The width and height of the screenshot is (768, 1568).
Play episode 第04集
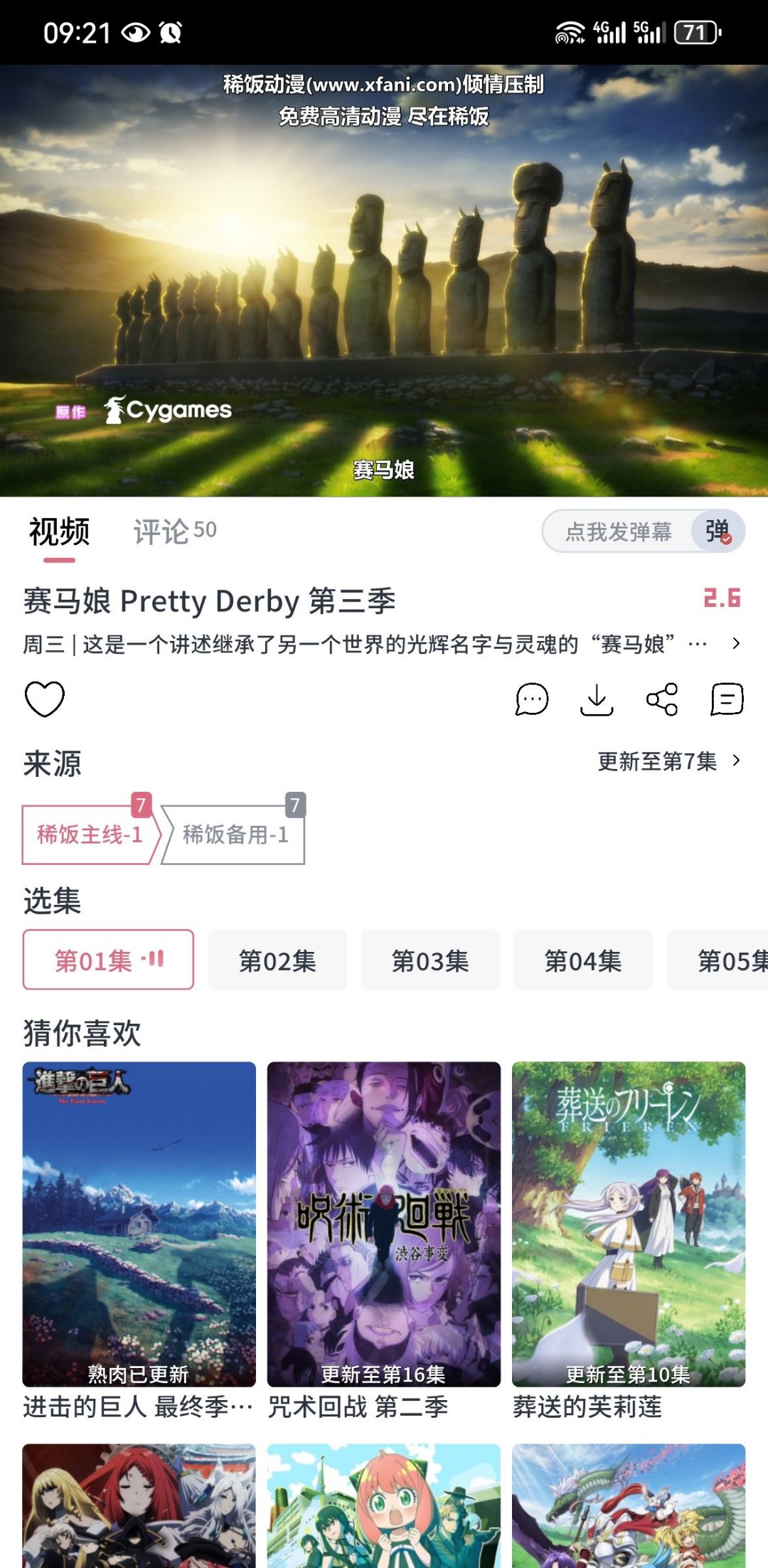(x=583, y=960)
